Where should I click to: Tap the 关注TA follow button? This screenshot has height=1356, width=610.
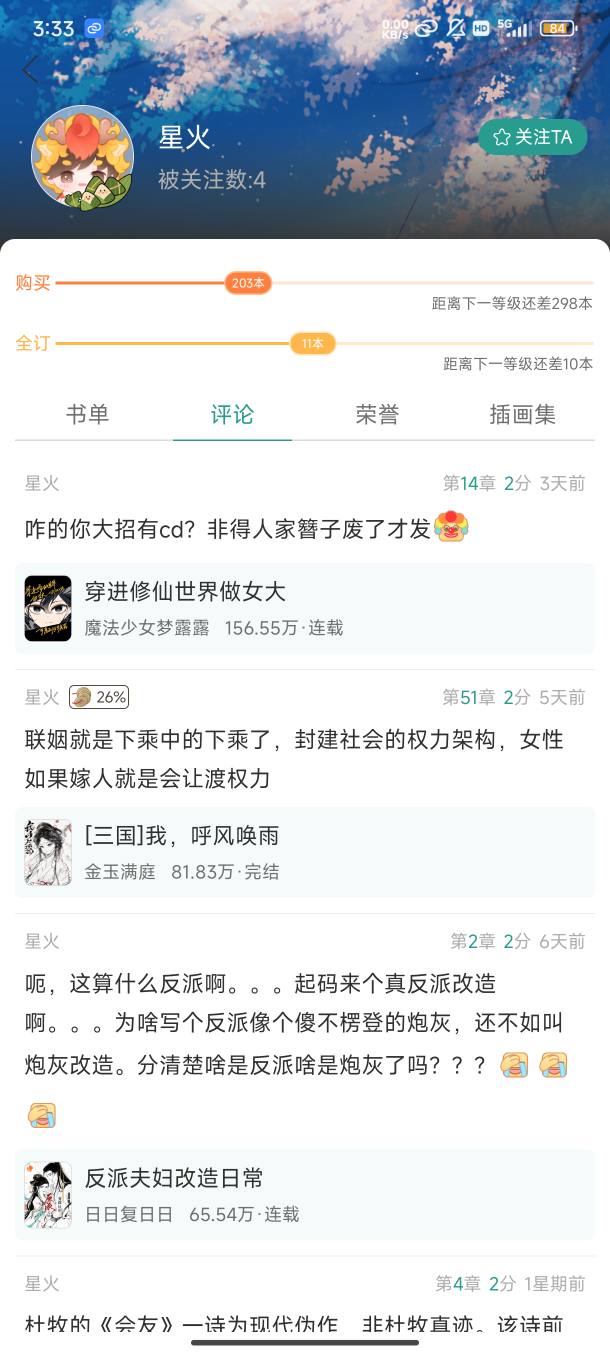532,137
